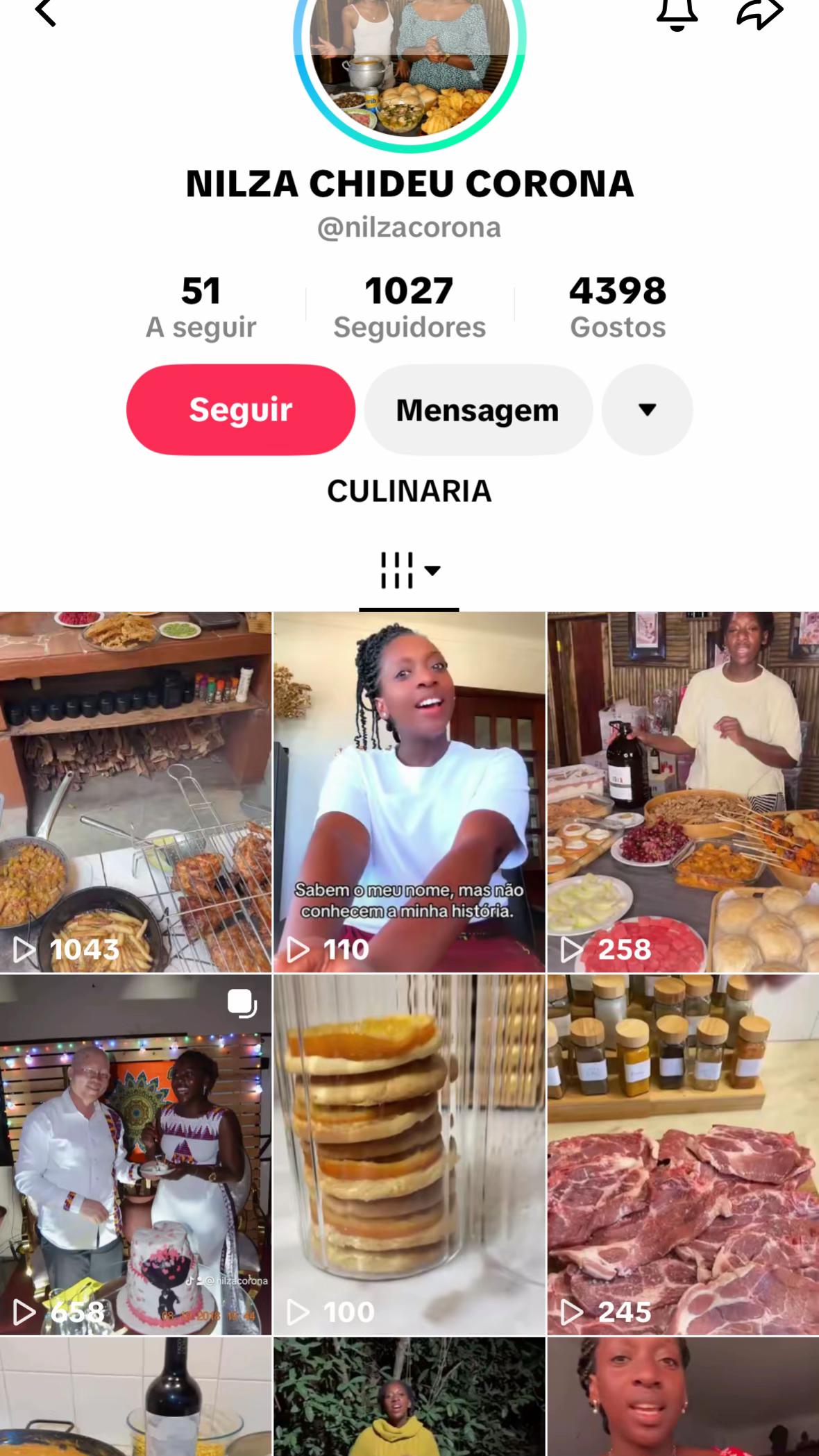Open the notifications bell
Image resolution: width=819 pixels, height=1456 pixels.
pos(677,14)
